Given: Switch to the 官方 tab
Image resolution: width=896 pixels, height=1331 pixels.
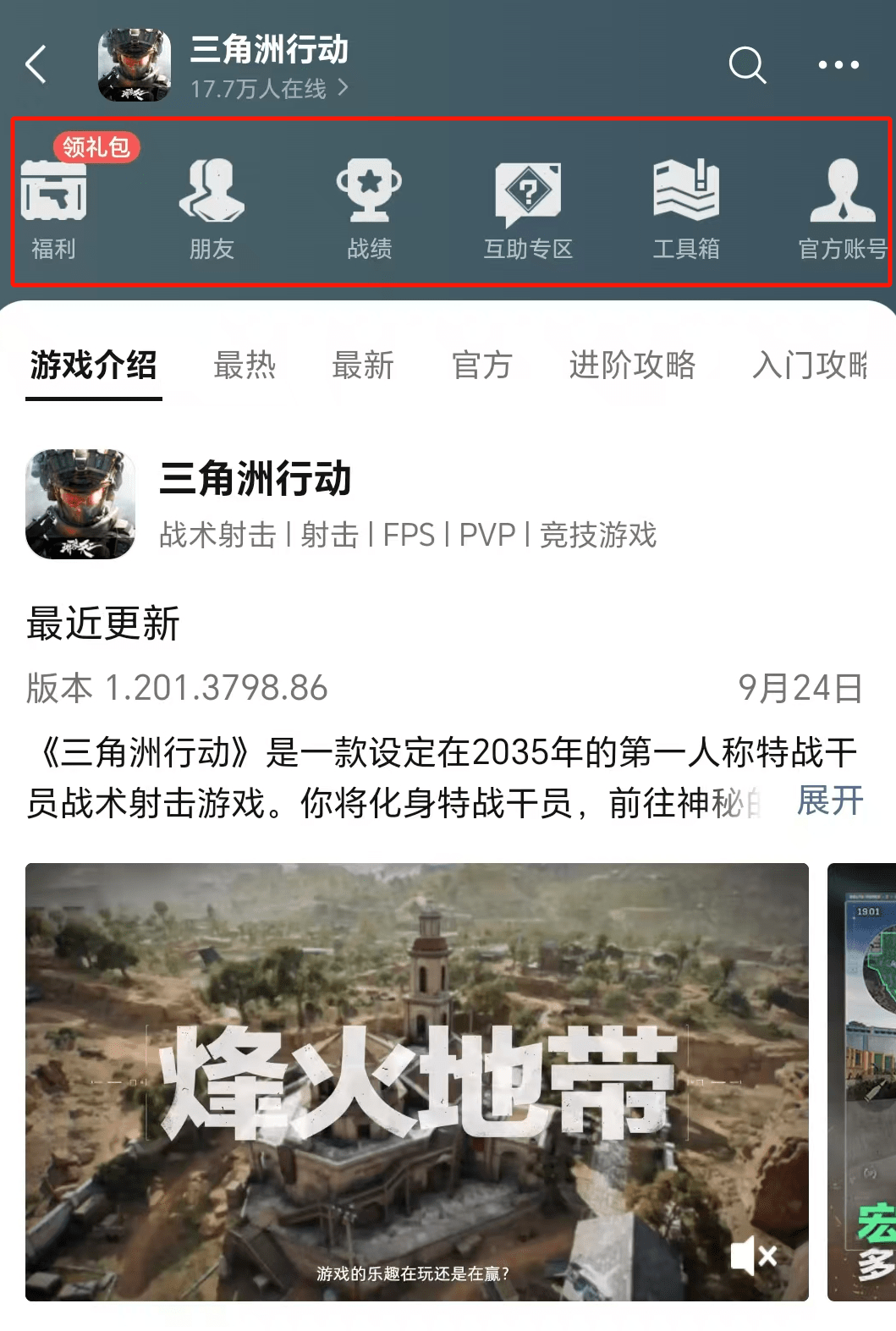Looking at the screenshot, I should click(x=481, y=366).
